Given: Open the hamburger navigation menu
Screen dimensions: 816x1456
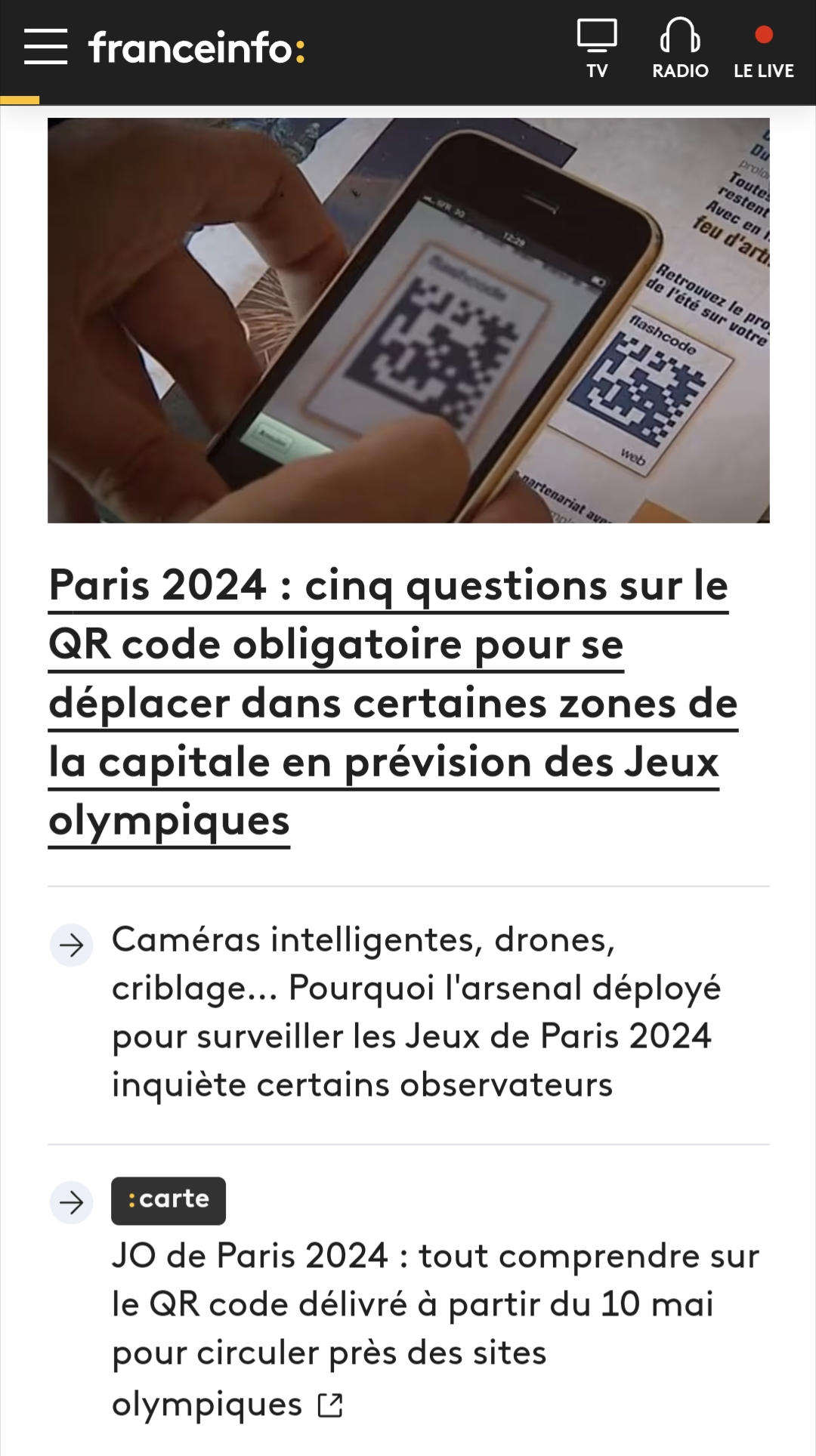Looking at the screenshot, I should (x=45, y=47).
